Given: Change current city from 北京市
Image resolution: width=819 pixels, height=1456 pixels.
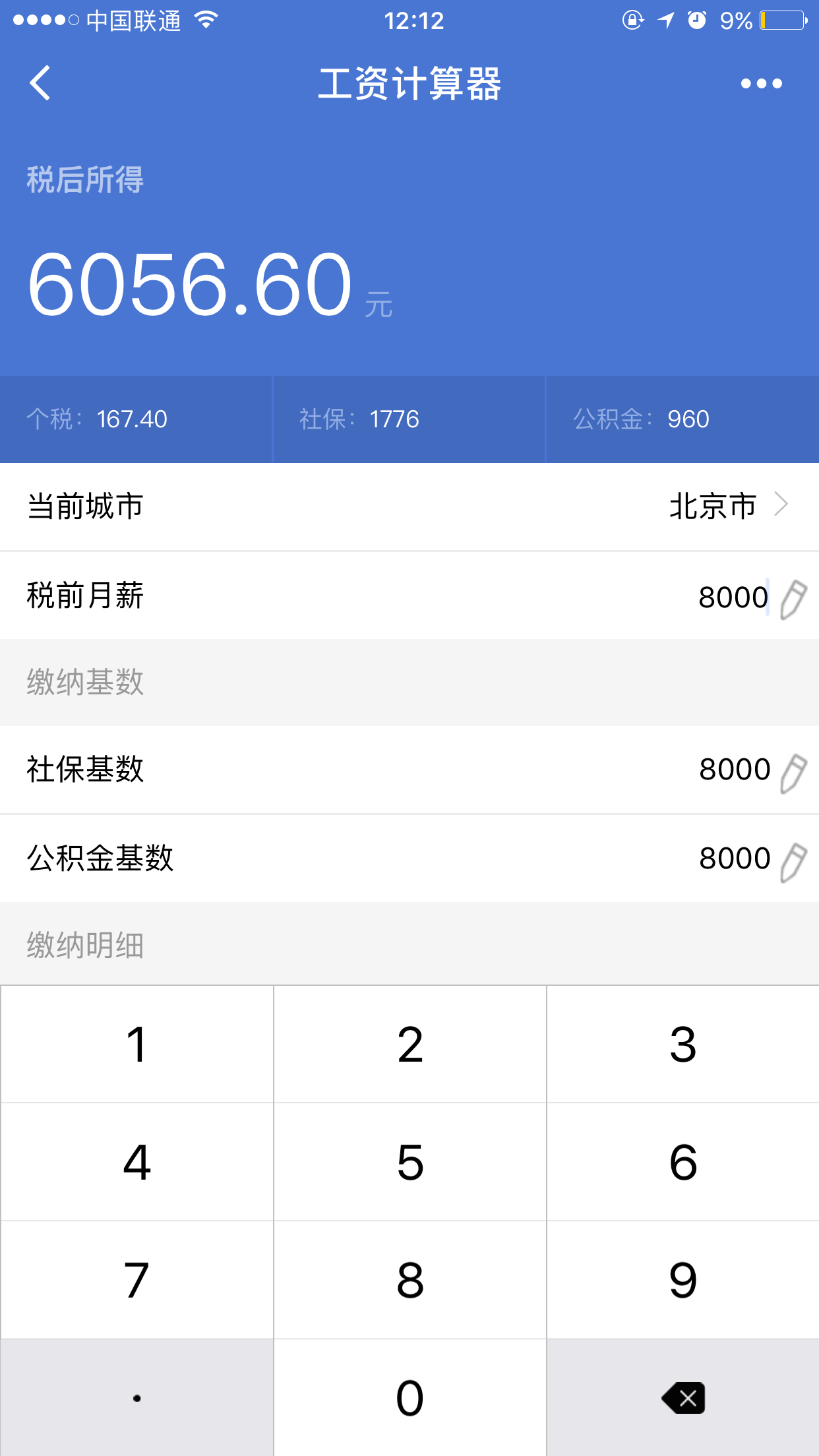Looking at the screenshot, I should click(x=727, y=506).
